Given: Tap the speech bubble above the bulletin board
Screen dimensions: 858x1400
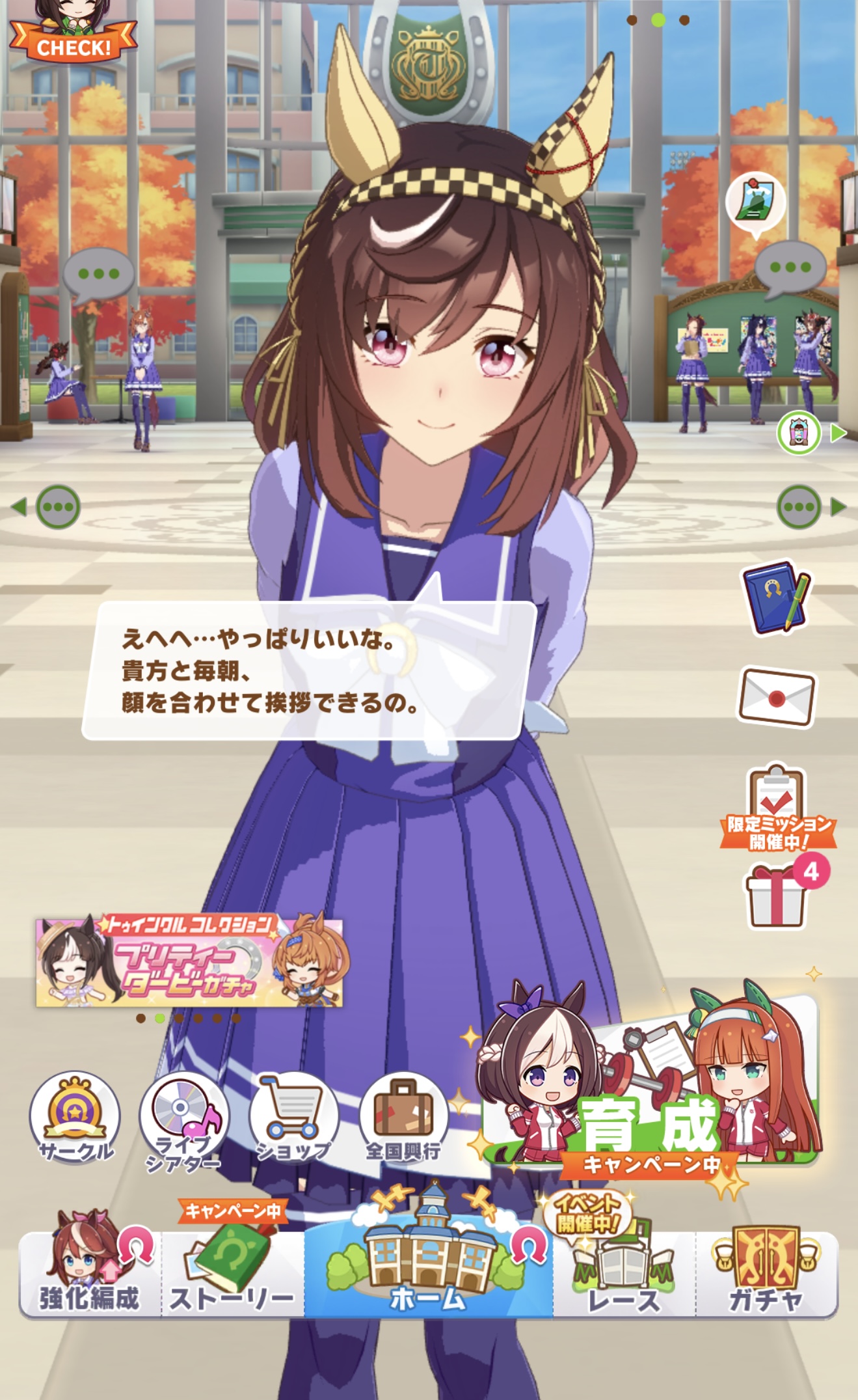Looking at the screenshot, I should click(x=790, y=268).
